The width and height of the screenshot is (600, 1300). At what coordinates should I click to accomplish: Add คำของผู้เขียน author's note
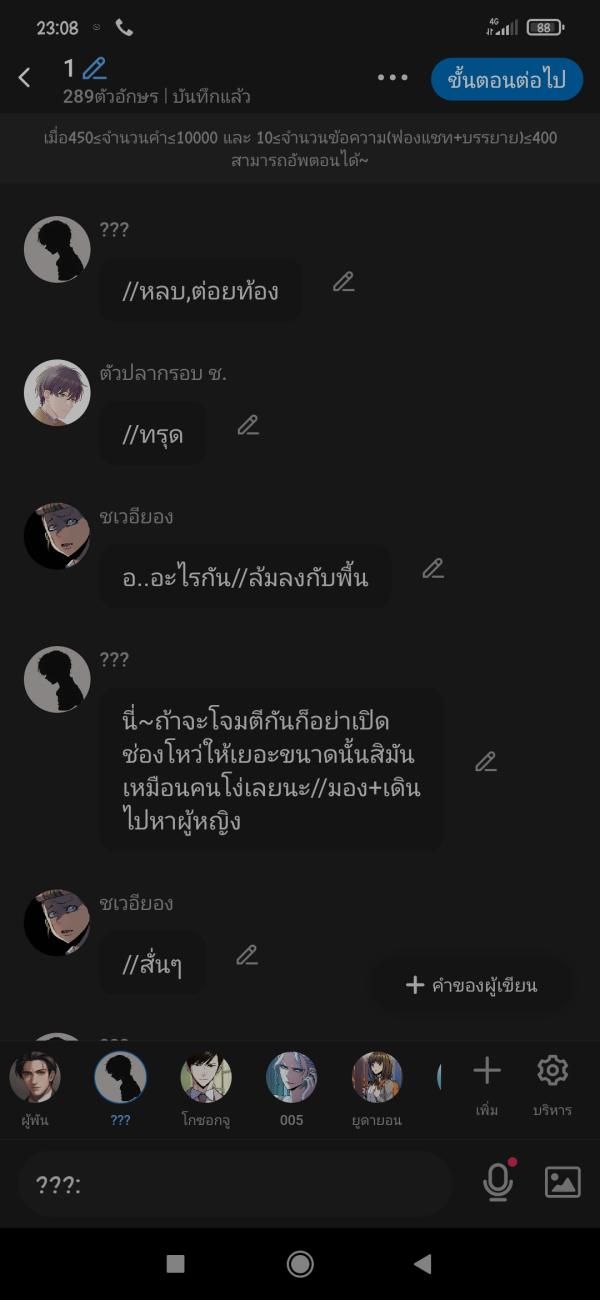[x=472, y=985]
